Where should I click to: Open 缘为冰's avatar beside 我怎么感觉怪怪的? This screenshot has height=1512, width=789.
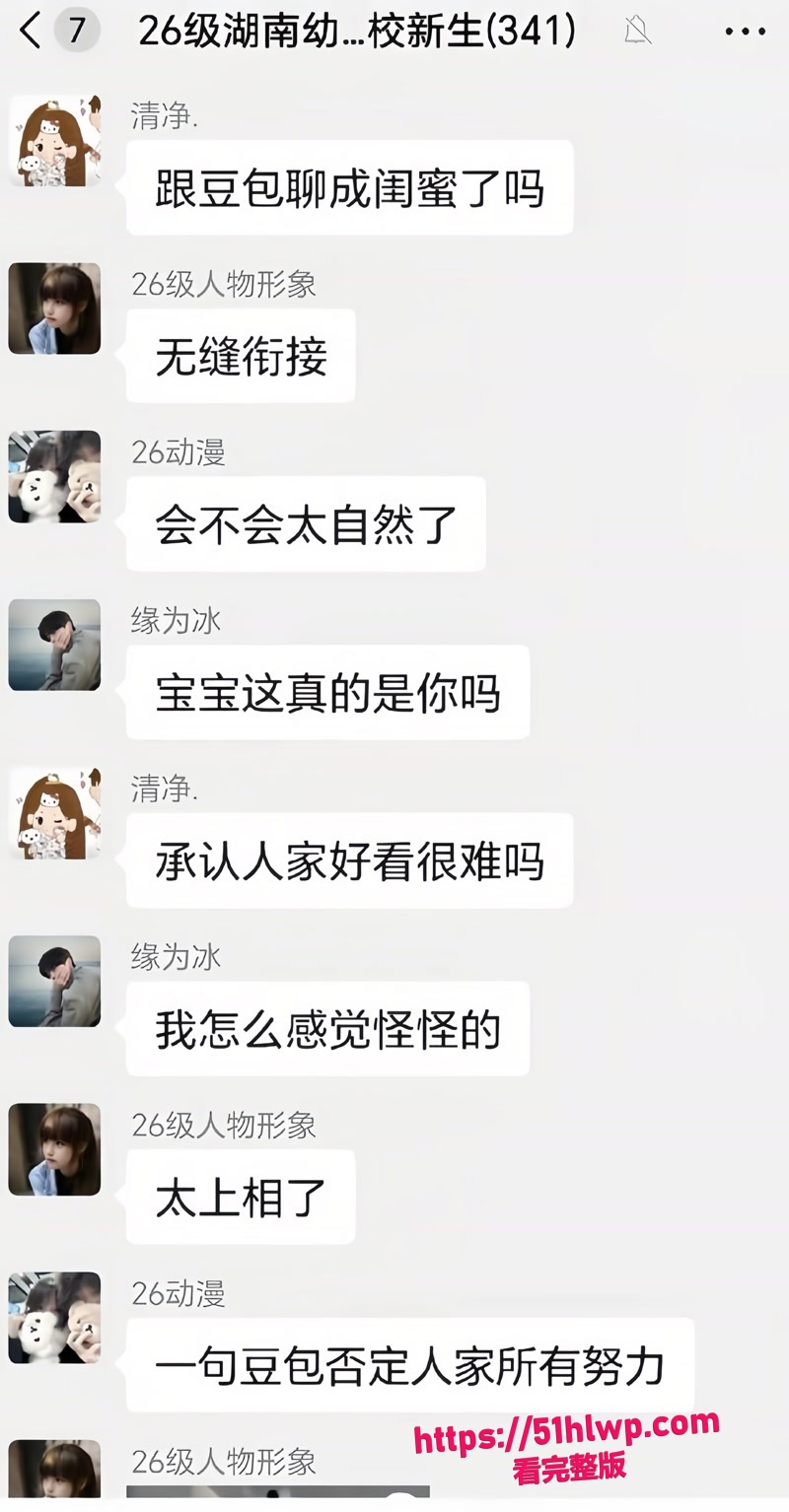[x=54, y=982]
